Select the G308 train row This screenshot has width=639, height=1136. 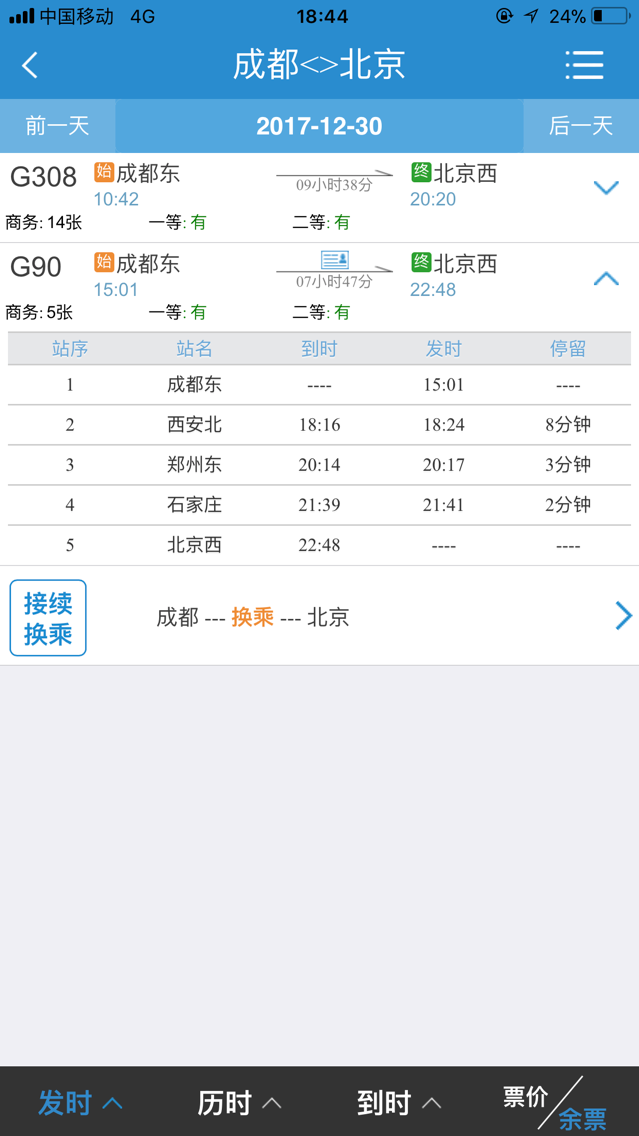pos(320,197)
